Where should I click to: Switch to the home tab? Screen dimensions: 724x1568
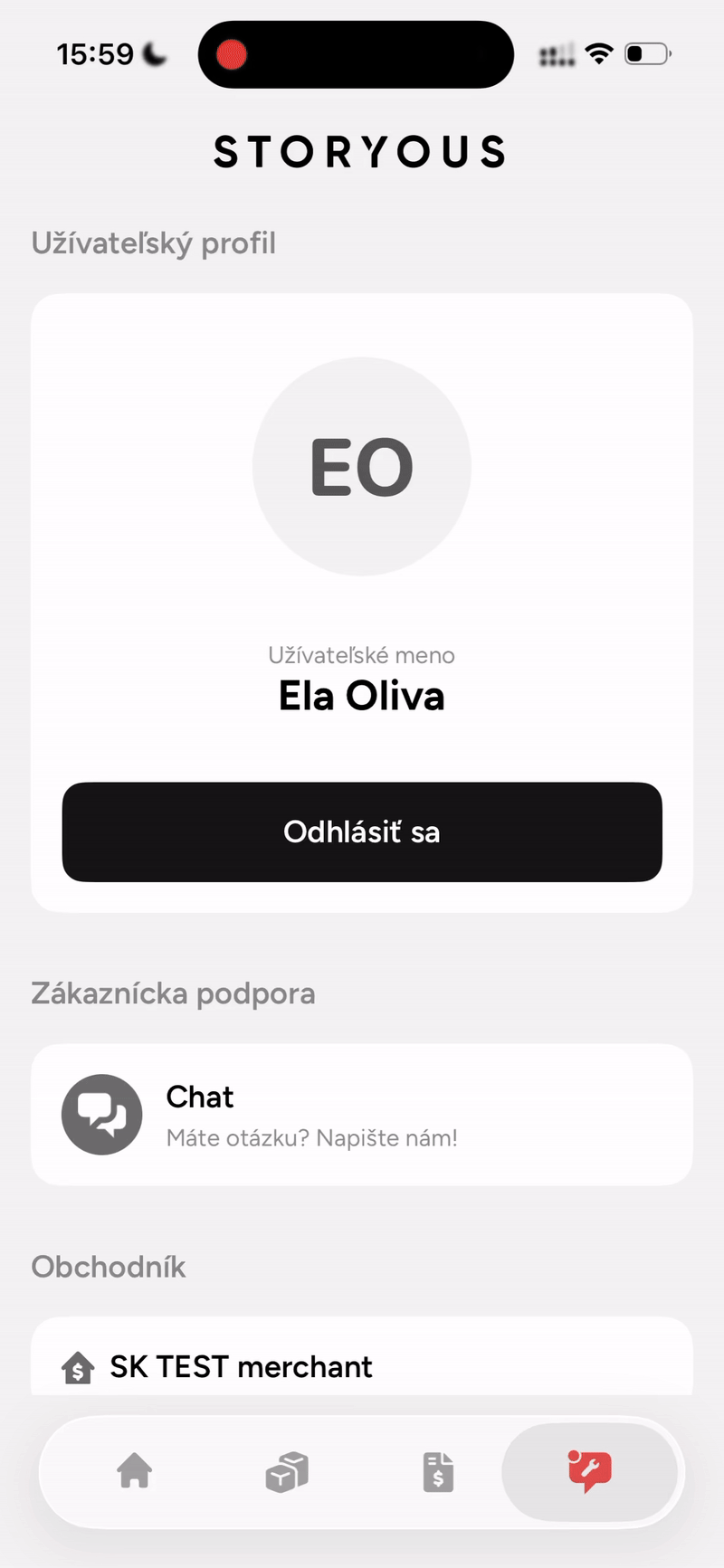135,1471
